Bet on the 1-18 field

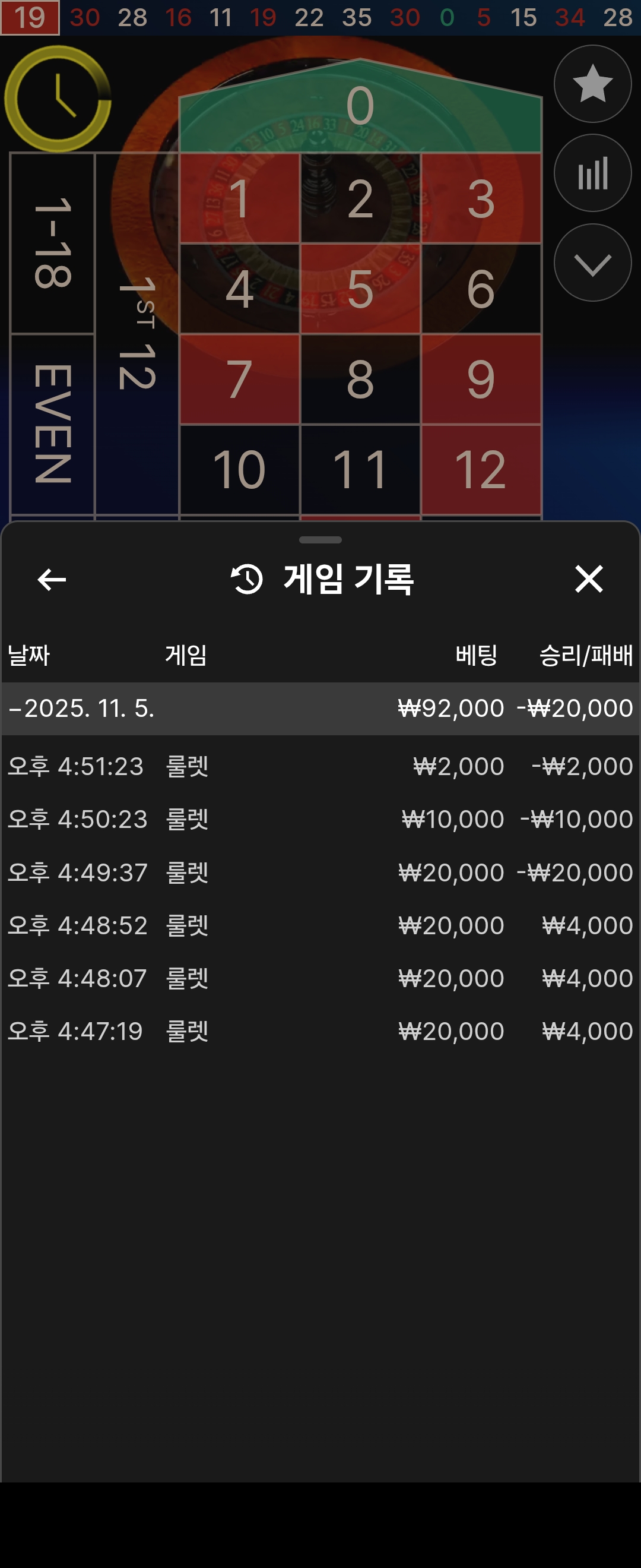(x=53, y=243)
